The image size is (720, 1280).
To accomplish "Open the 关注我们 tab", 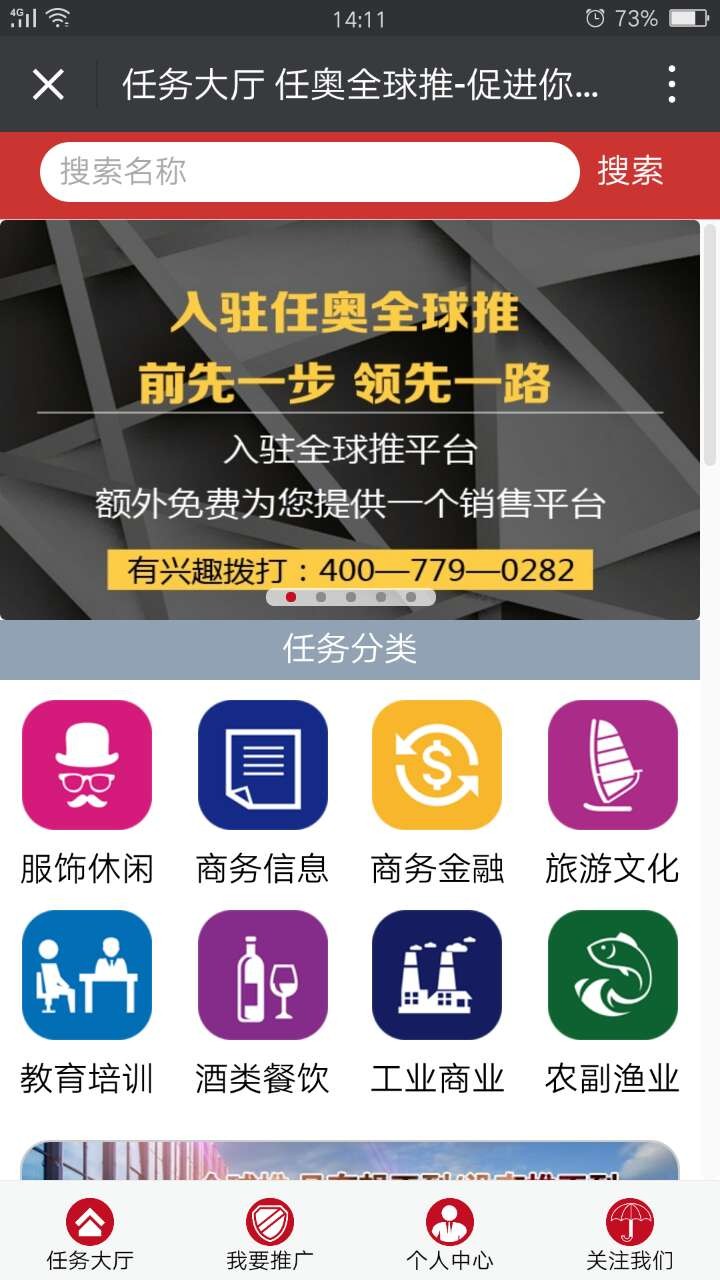I will pyautogui.click(x=630, y=1235).
